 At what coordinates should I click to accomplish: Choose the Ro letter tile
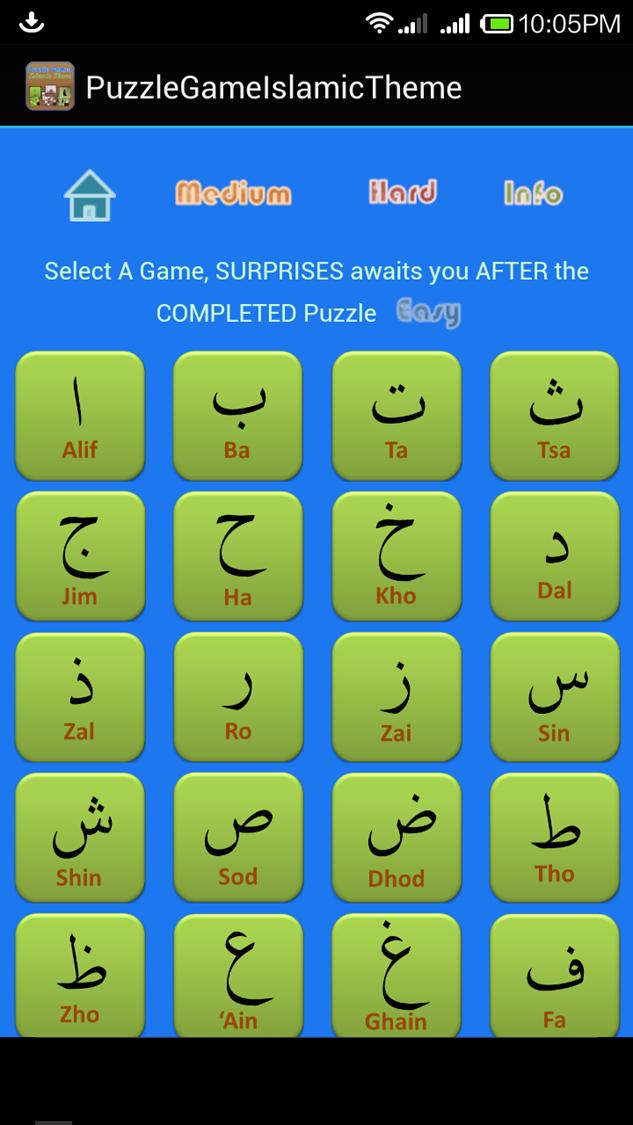tap(238, 696)
